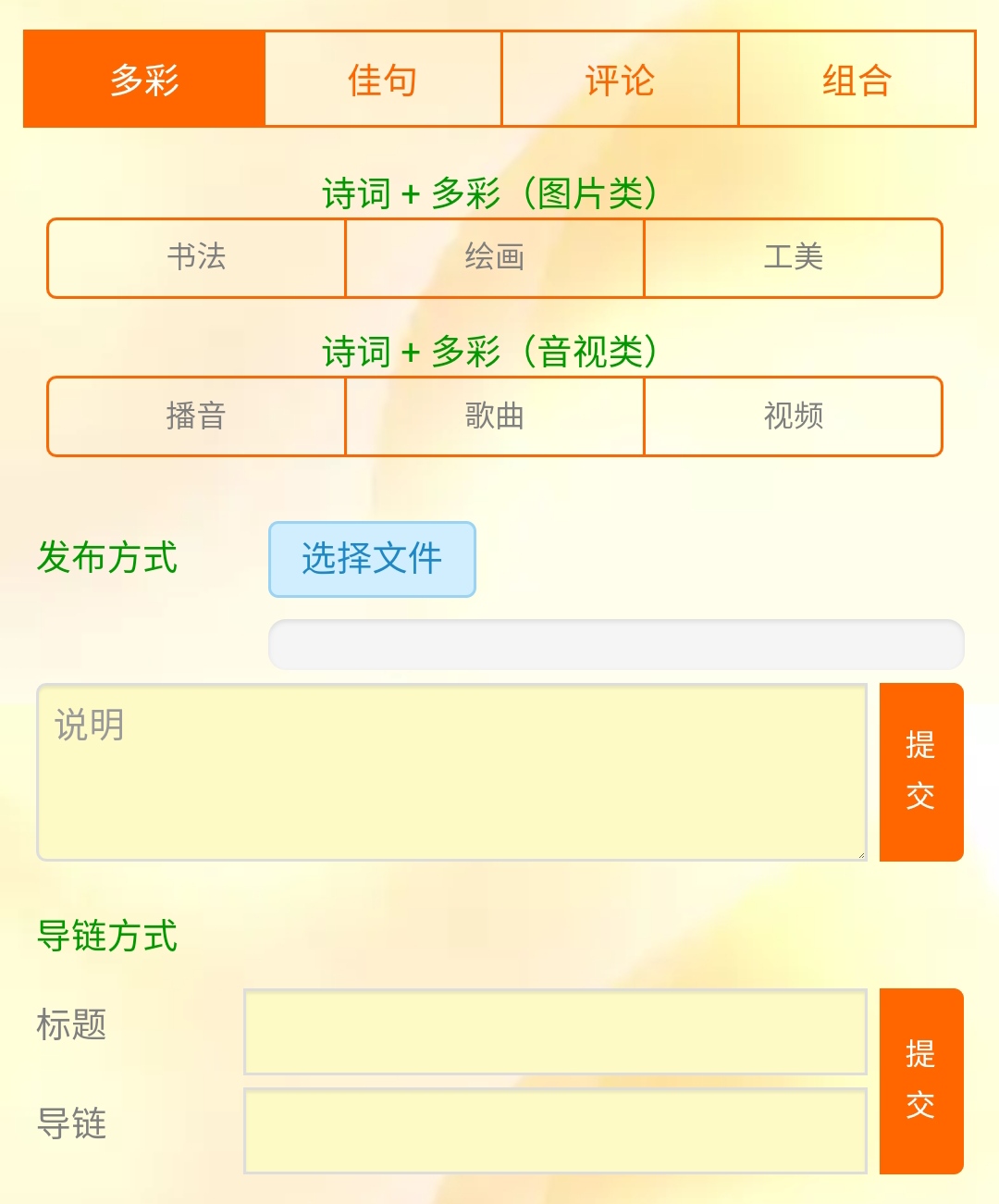Select the 工美 category
The image size is (999, 1204).
793,257
